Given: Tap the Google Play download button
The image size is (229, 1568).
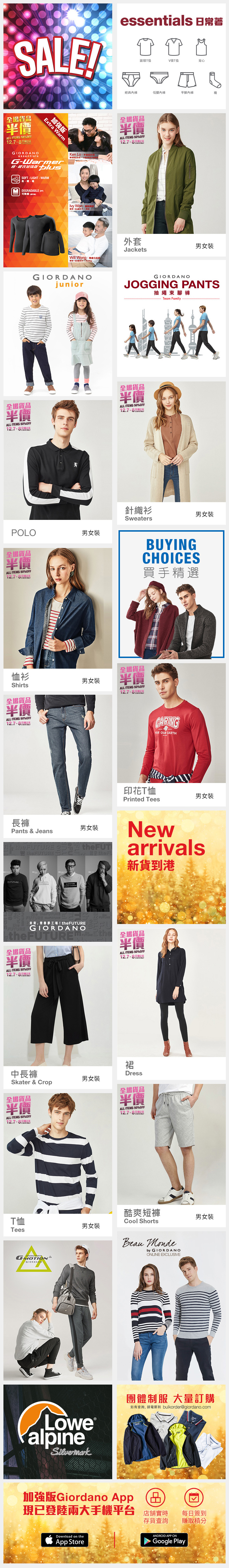Looking at the screenshot, I should click(163, 1540).
